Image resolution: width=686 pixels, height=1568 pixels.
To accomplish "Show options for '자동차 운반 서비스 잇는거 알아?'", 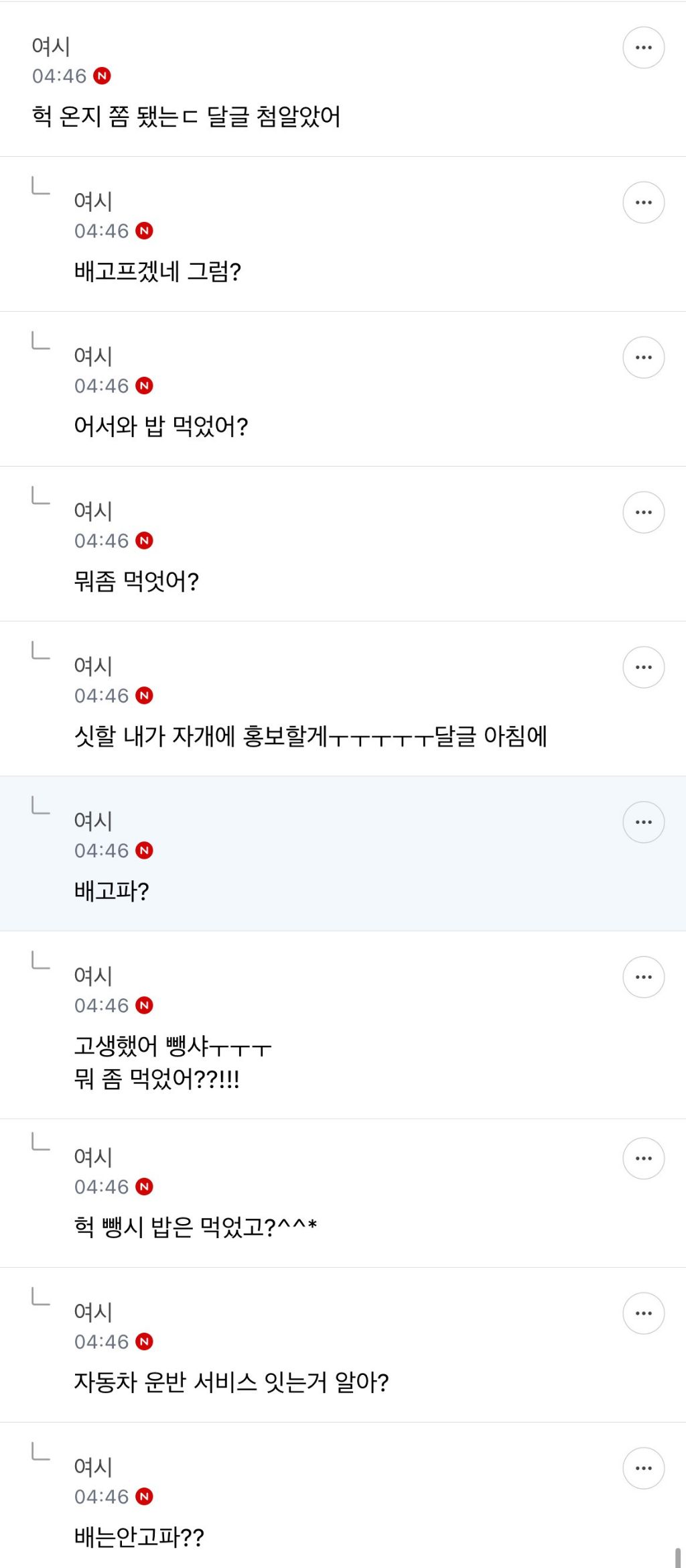I will 643,1313.
